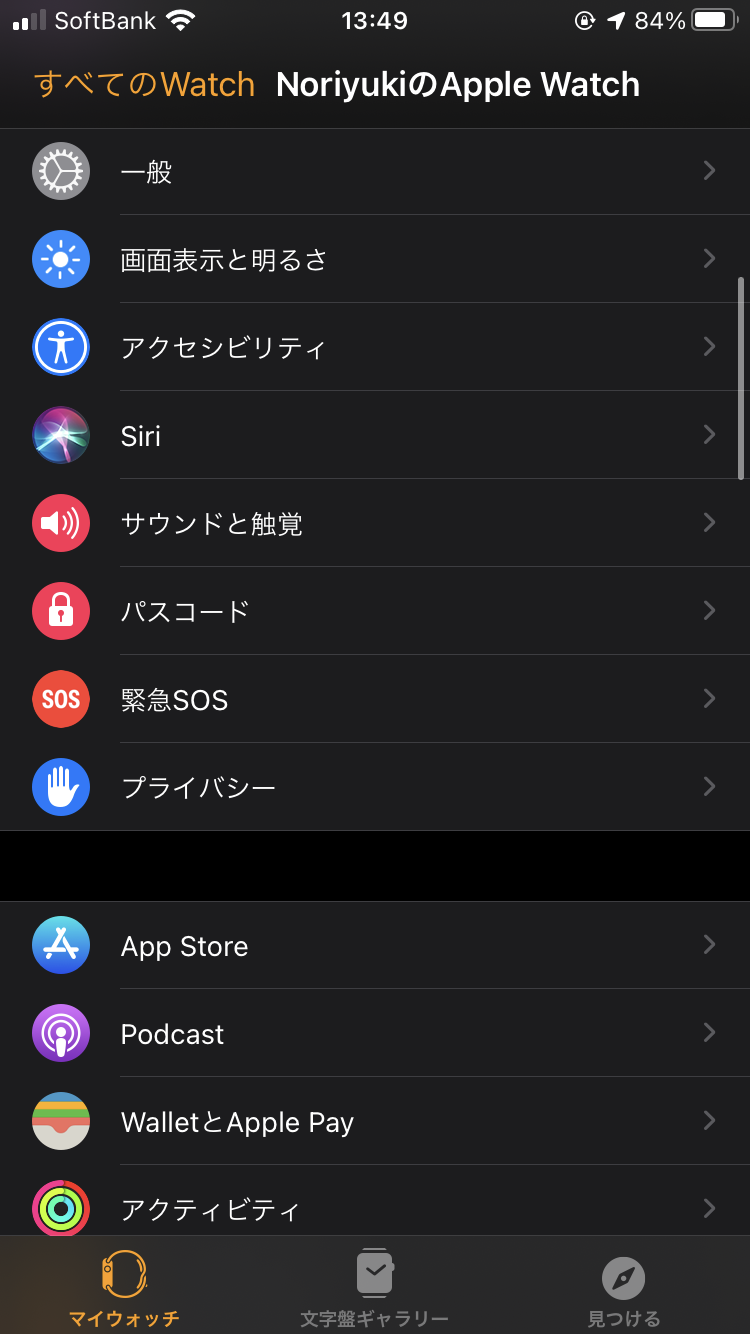Image resolution: width=750 pixels, height=1334 pixels.
Task: Open the 一般 (General) settings icon
Action: pos(60,171)
